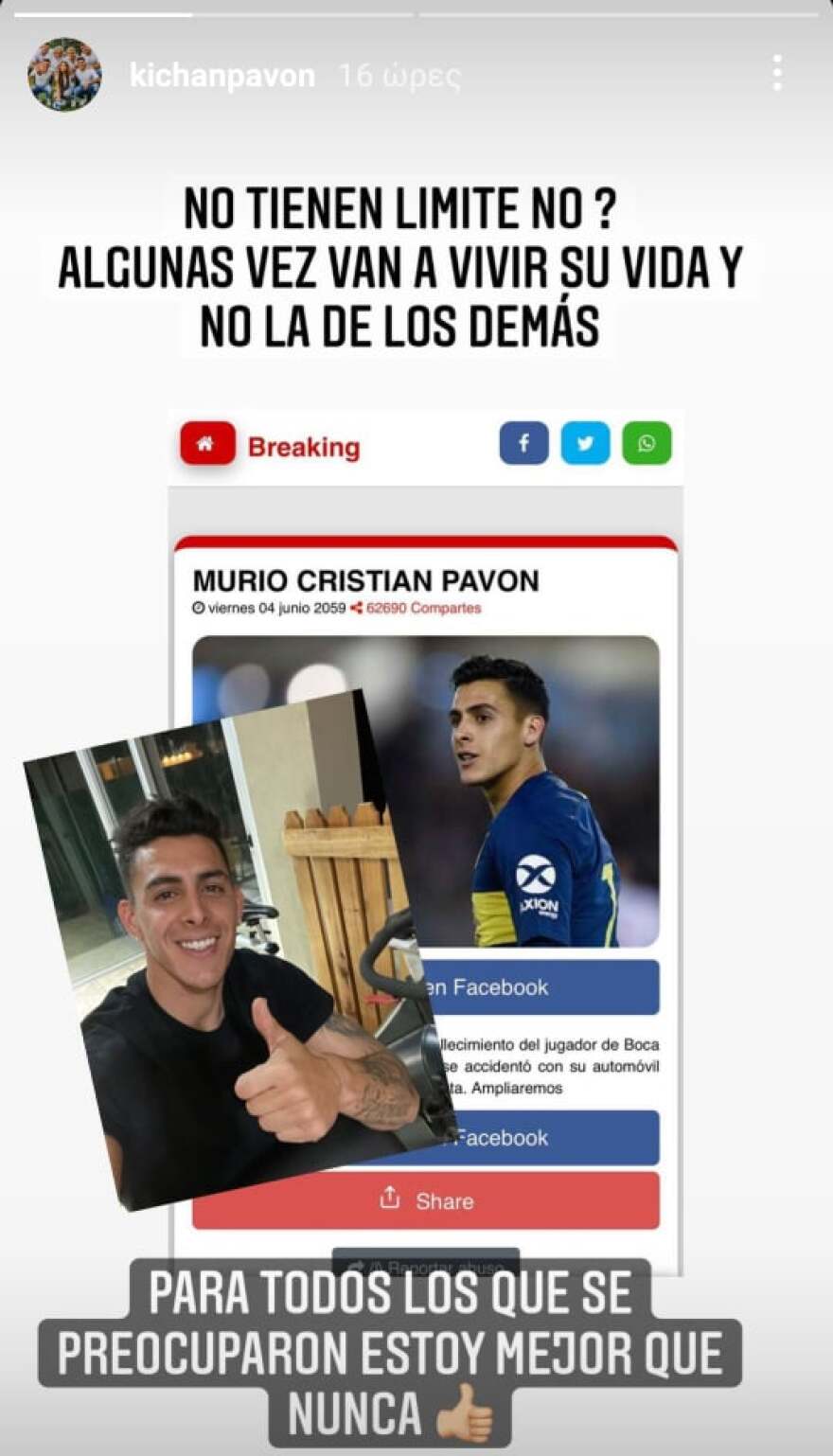
Task: Click the red home icon beside Breaking
Action: click(206, 442)
